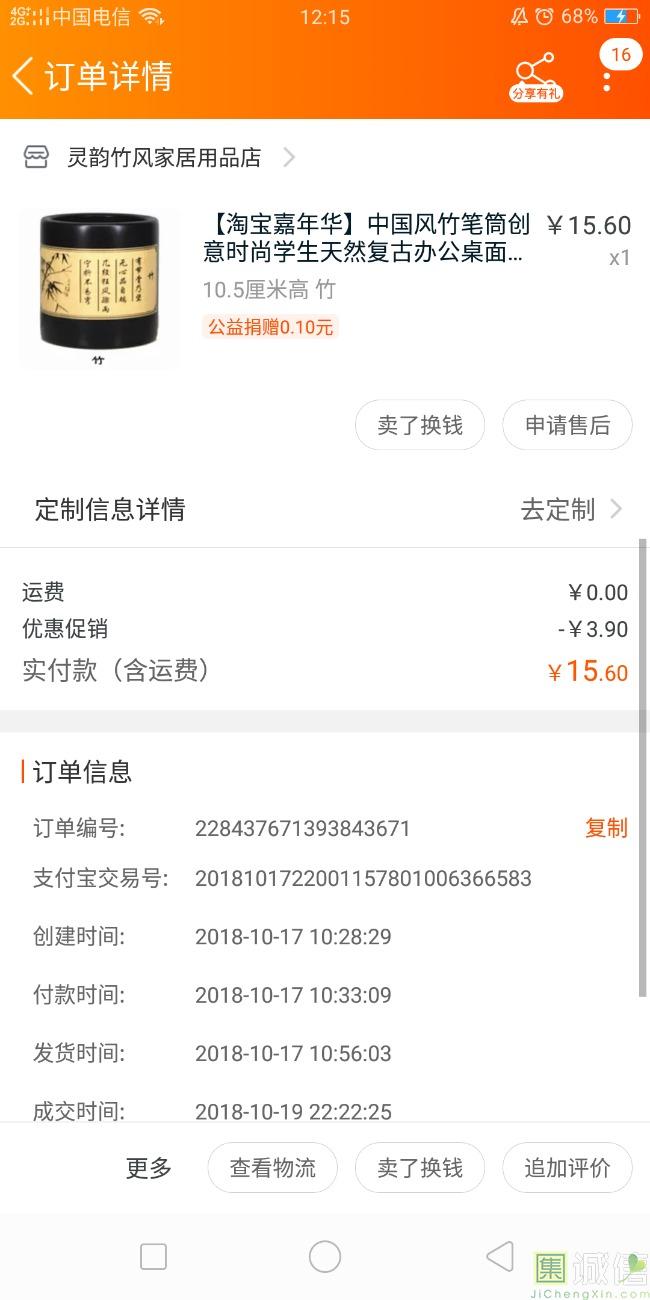Apply for after-sales service 申请售后
650x1300 pixels.
coord(567,425)
